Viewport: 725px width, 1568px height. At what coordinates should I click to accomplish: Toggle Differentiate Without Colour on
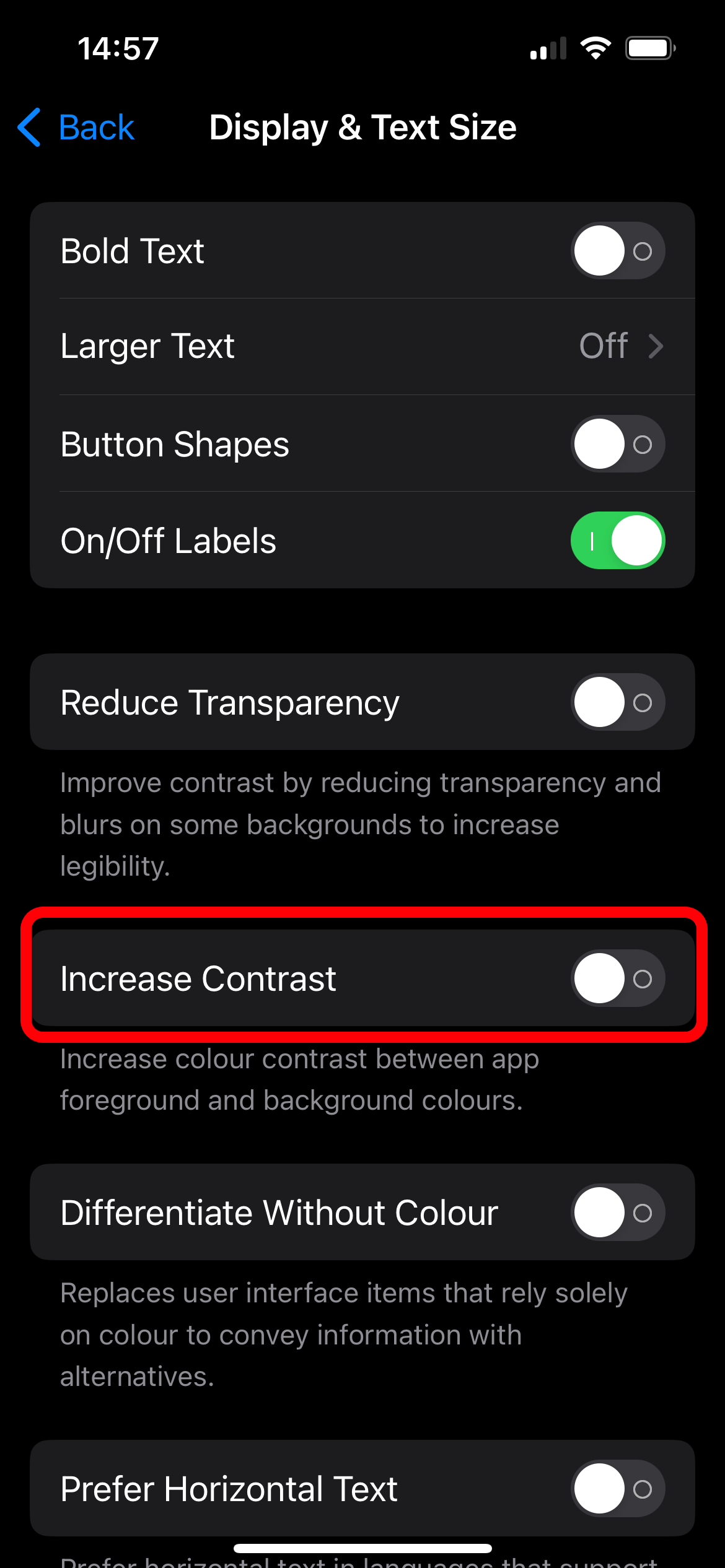[618, 1213]
